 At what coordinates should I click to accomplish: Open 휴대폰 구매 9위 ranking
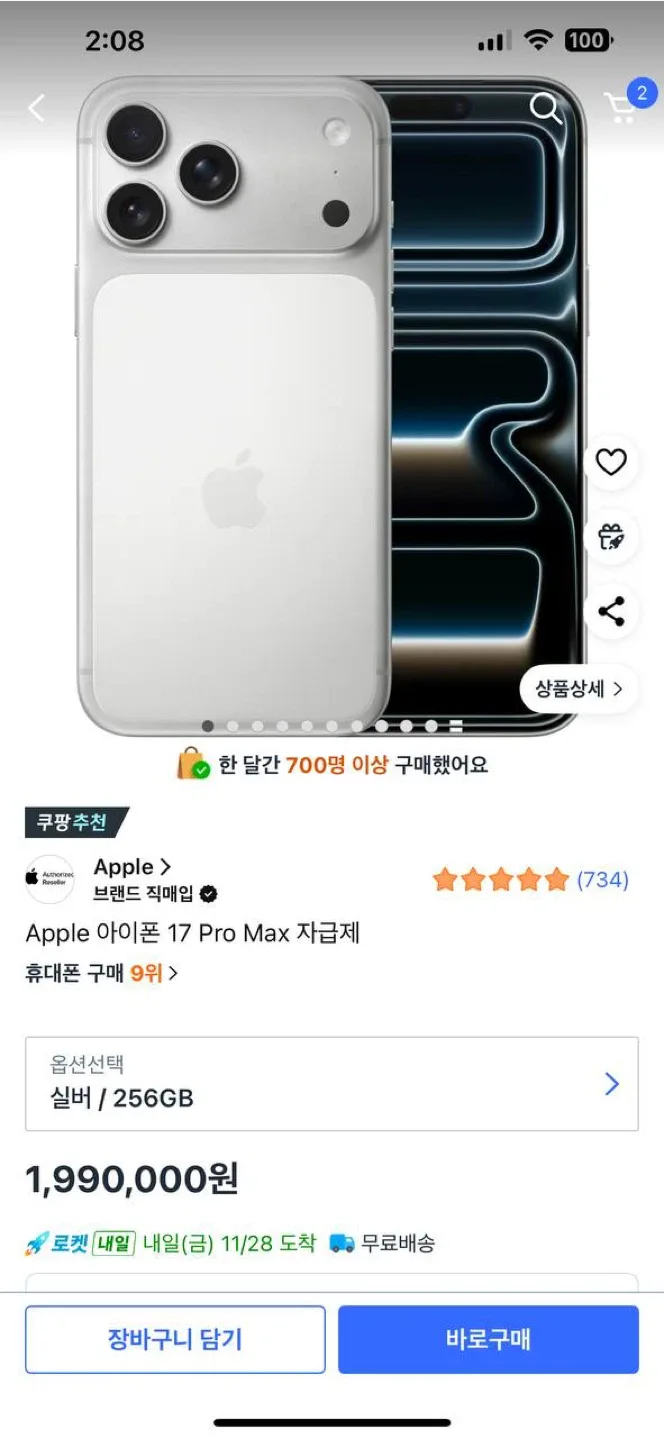point(102,973)
